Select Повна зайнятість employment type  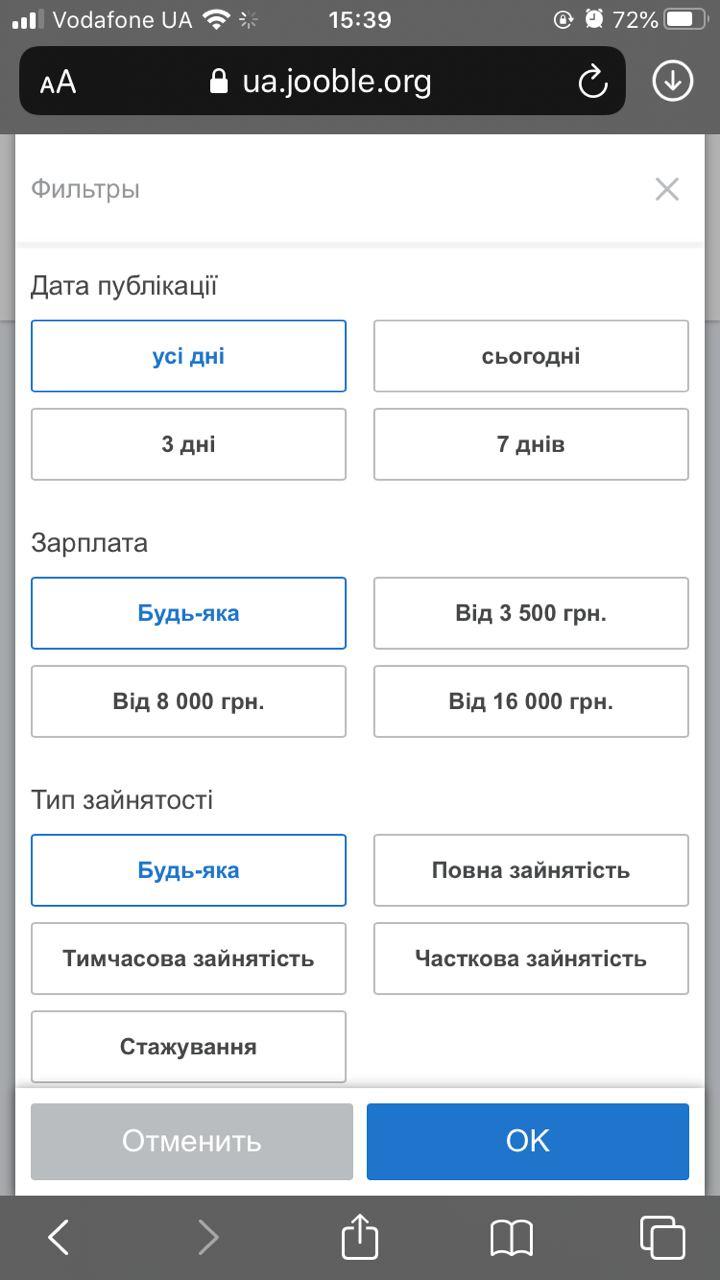tap(530, 870)
